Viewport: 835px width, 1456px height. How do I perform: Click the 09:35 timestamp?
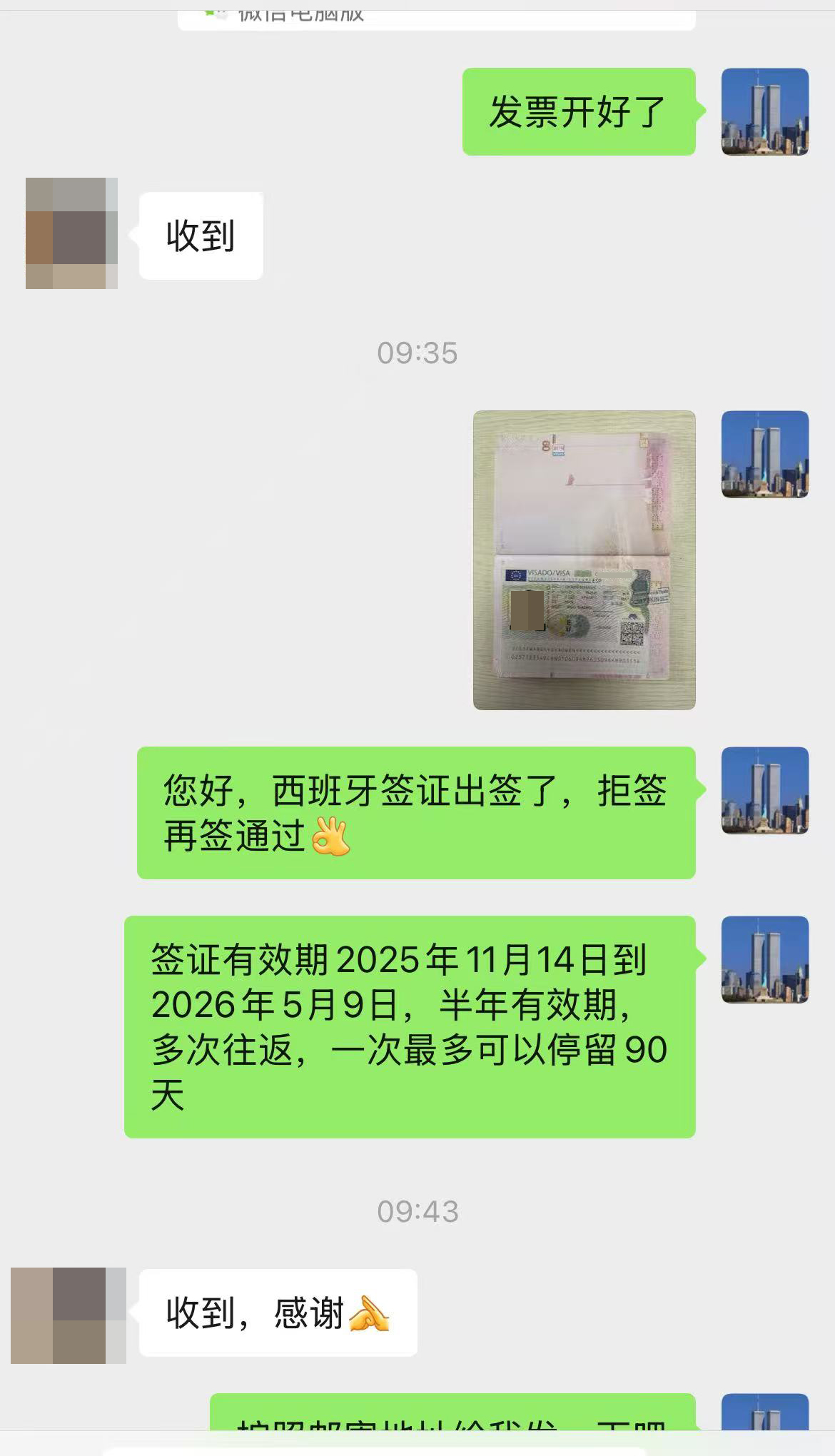[417, 351]
